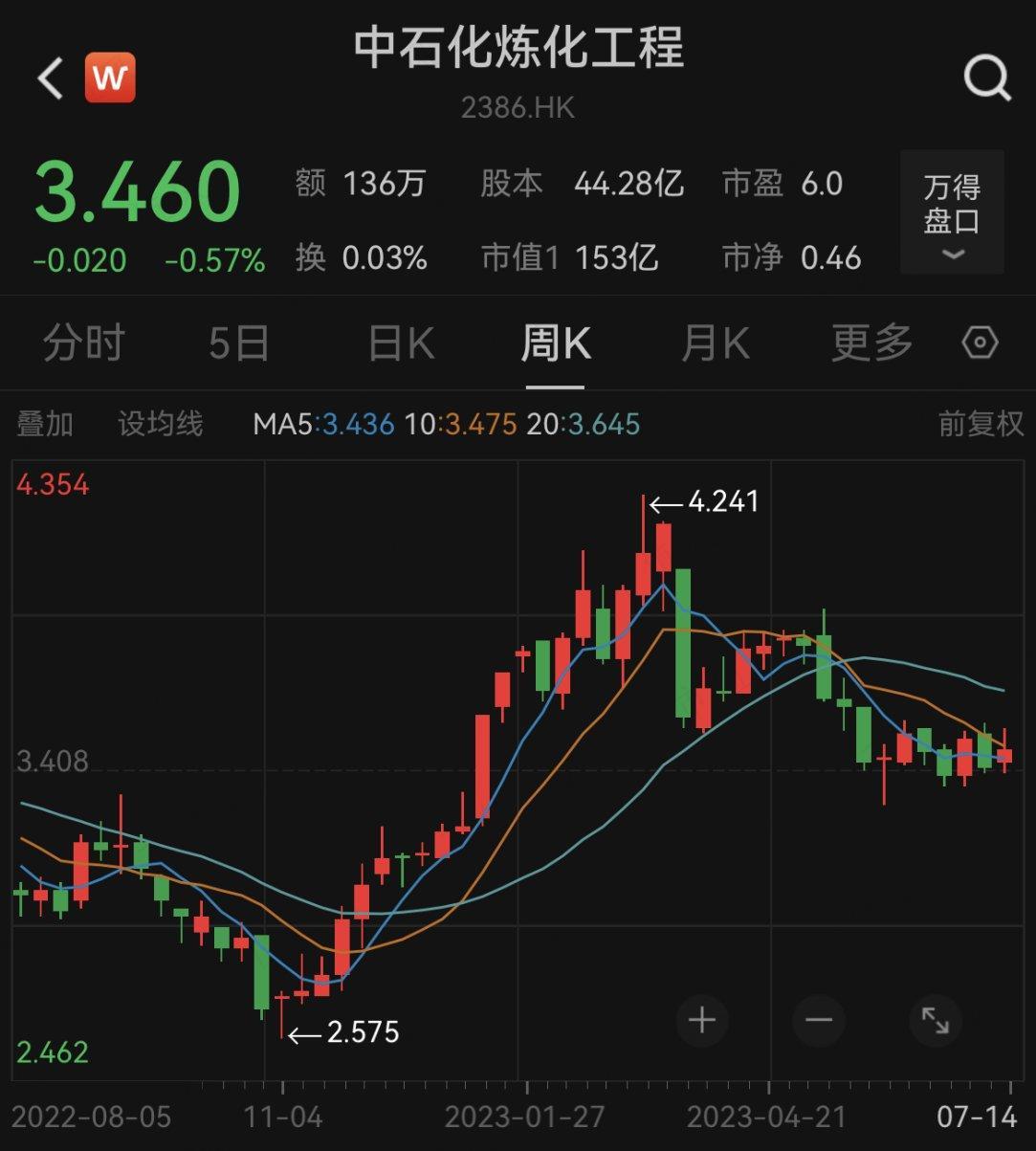Go back to the previous screen
This screenshot has width=1036, height=1151.
(x=51, y=77)
